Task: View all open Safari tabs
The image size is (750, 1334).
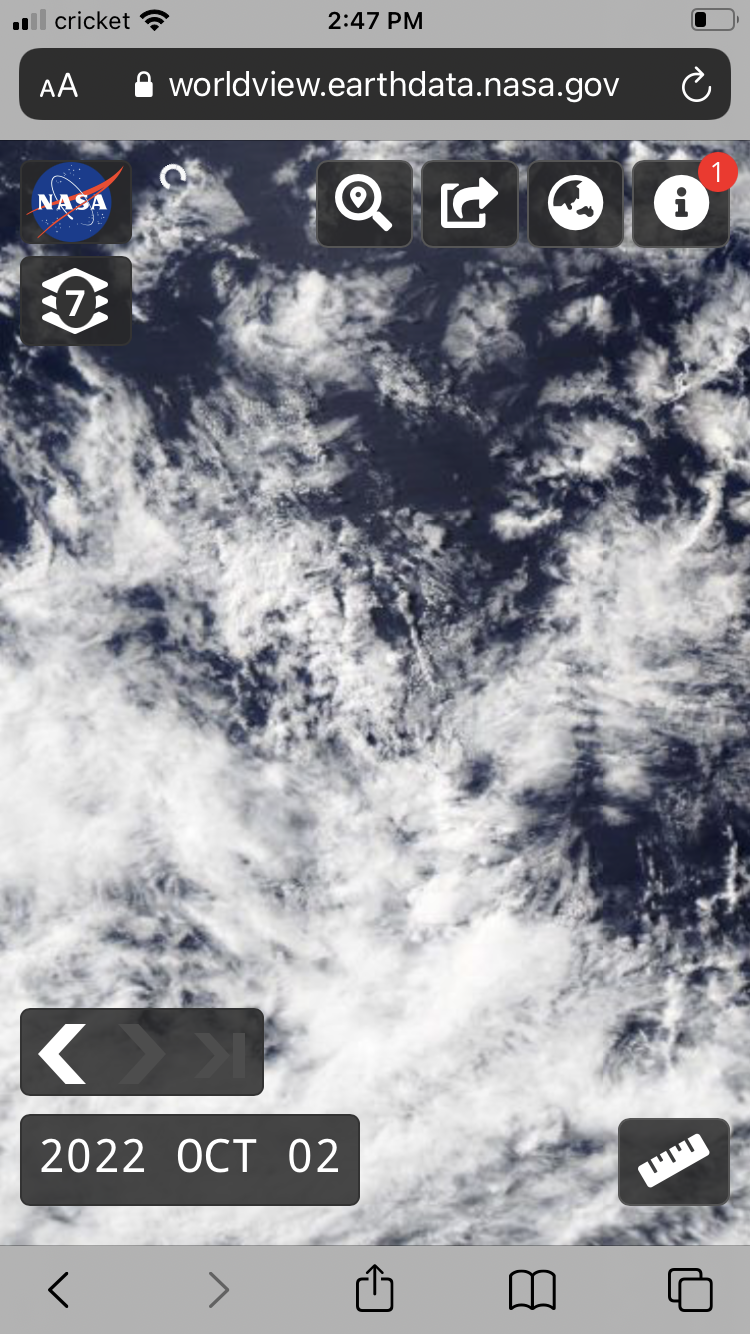Action: click(x=690, y=1290)
